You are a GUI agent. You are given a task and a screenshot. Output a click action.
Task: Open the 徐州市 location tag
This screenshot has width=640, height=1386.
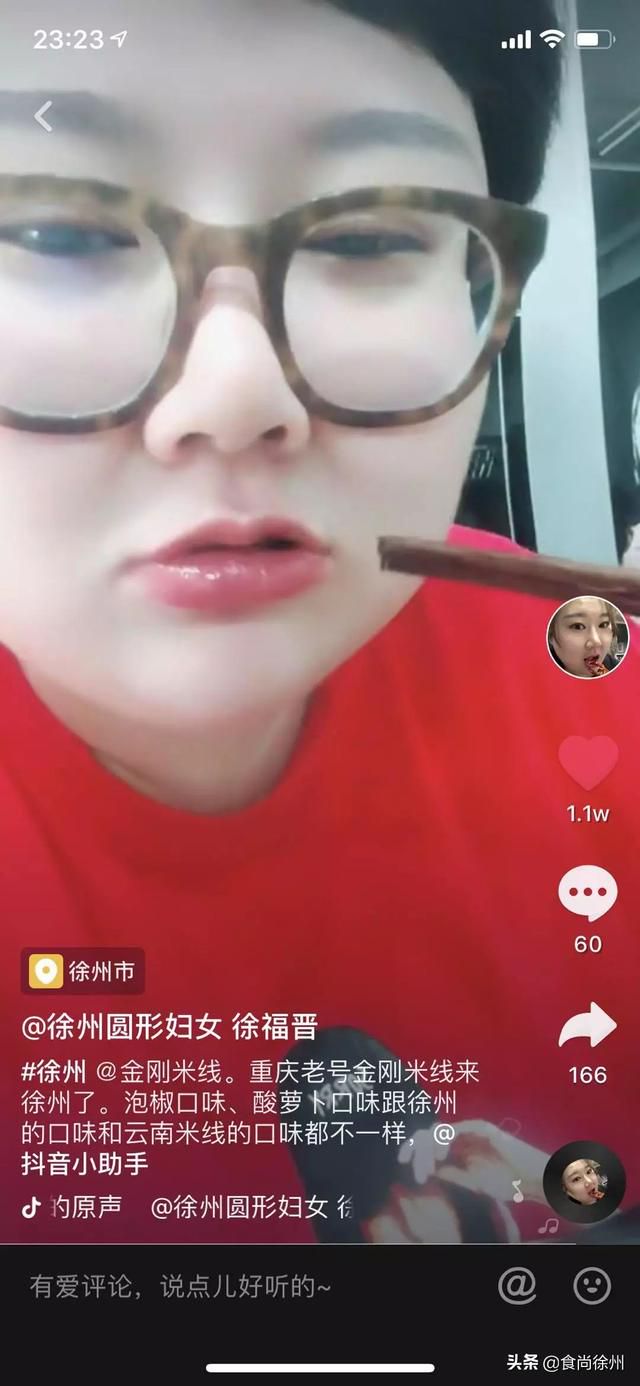click(83, 971)
